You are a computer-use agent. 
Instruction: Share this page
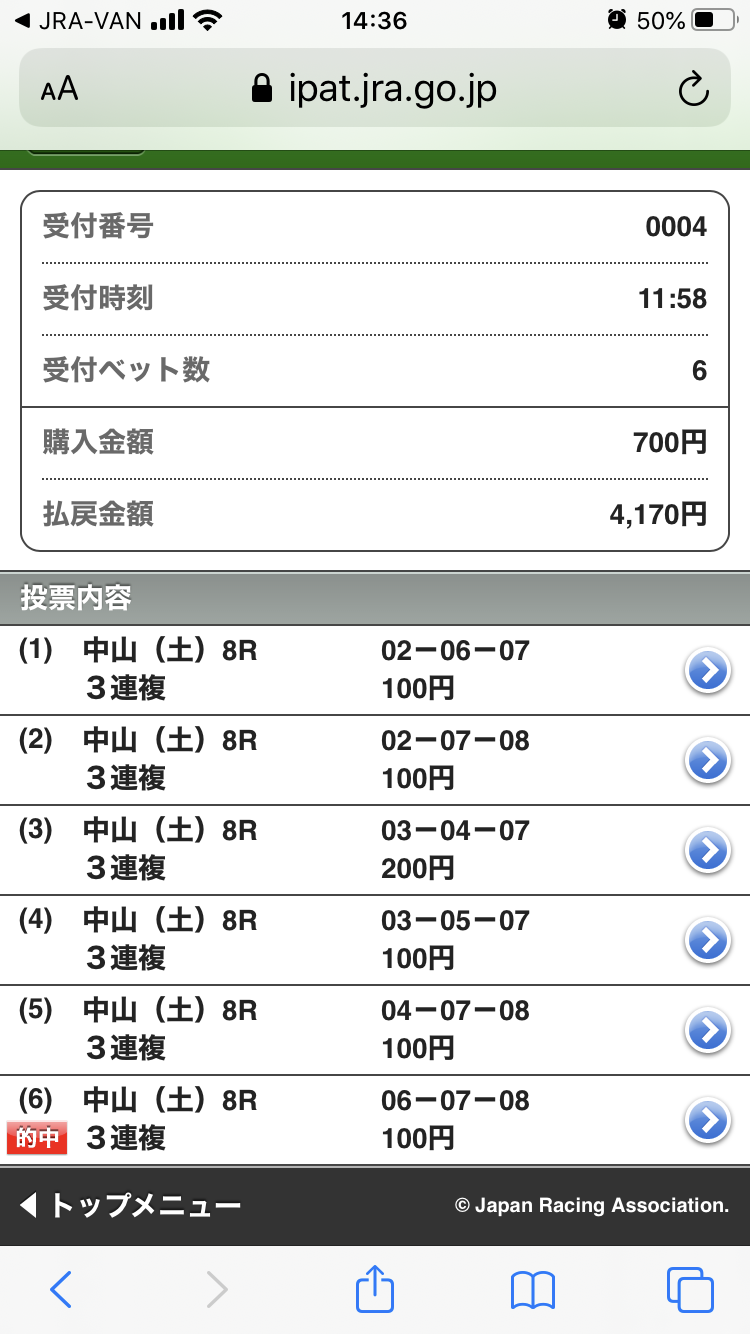375,1289
